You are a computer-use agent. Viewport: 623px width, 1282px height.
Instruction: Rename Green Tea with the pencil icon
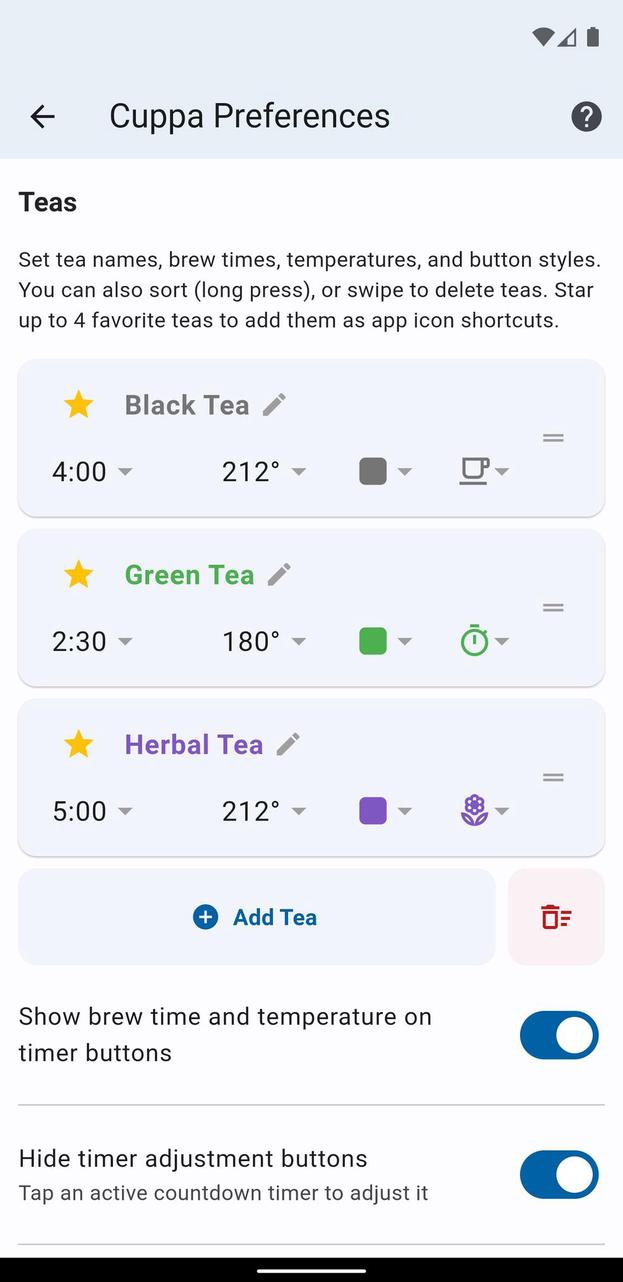pos(279,575)
